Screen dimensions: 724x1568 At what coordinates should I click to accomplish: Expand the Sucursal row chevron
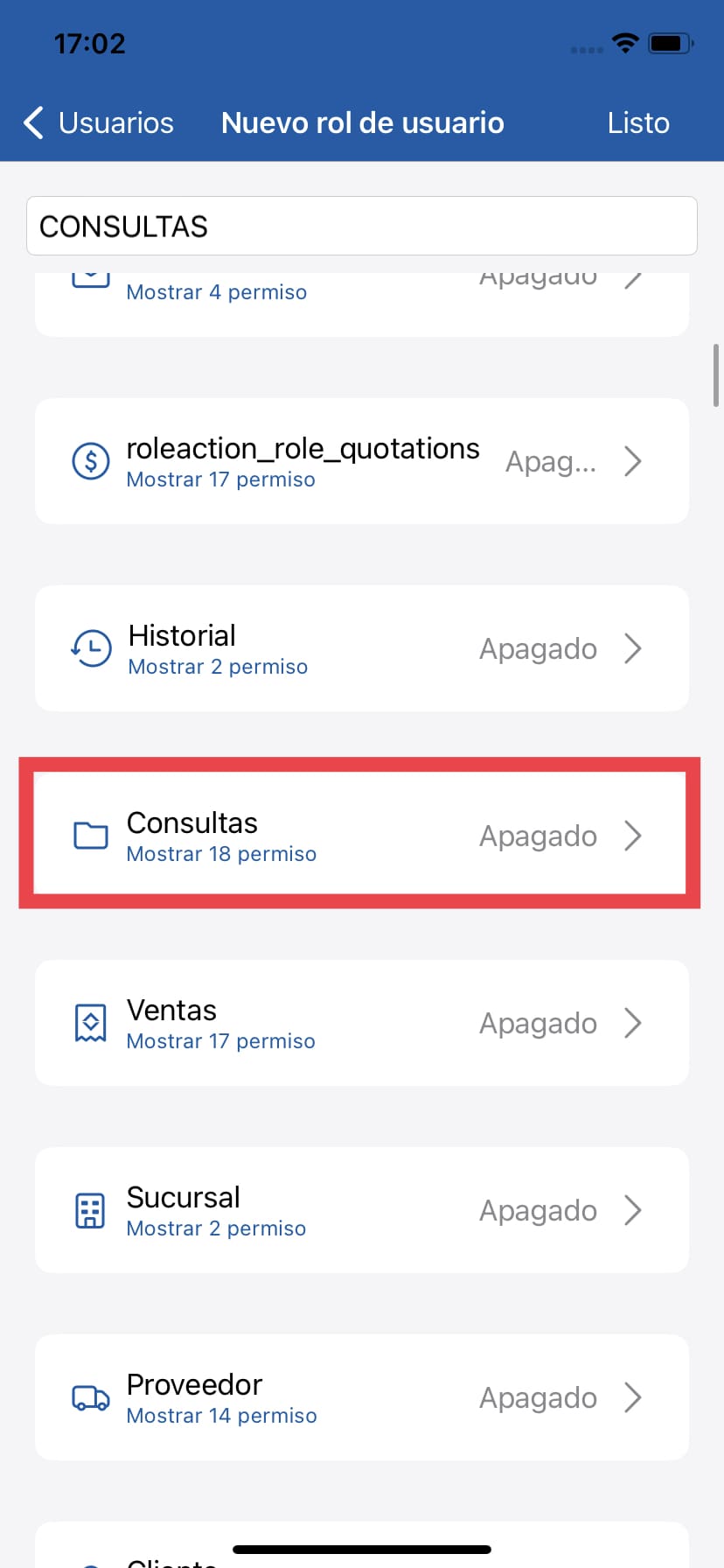[633, 1210]
